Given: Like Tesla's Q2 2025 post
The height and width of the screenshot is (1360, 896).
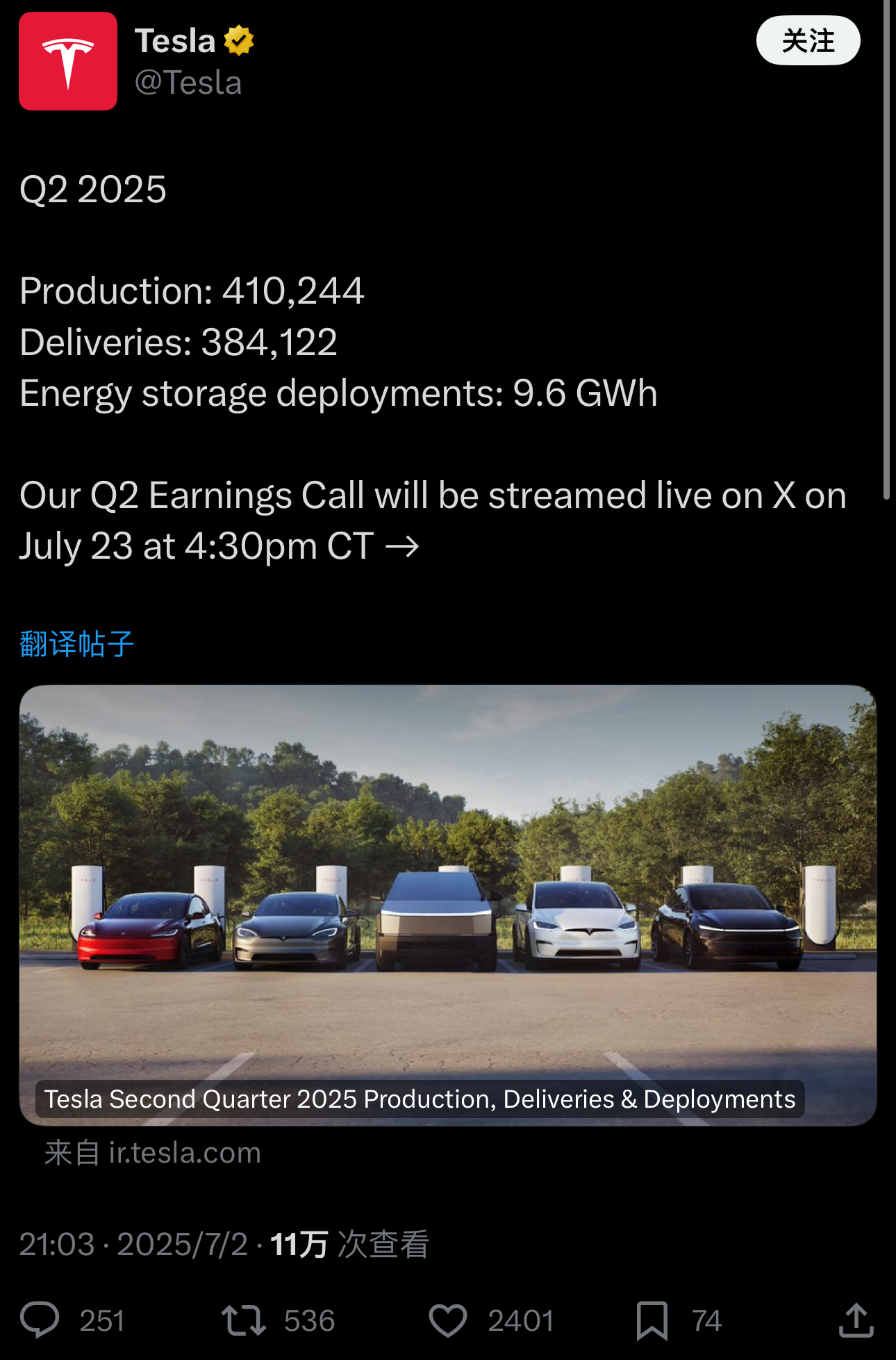Looking at the screenshot, I should pos(448,1320).
